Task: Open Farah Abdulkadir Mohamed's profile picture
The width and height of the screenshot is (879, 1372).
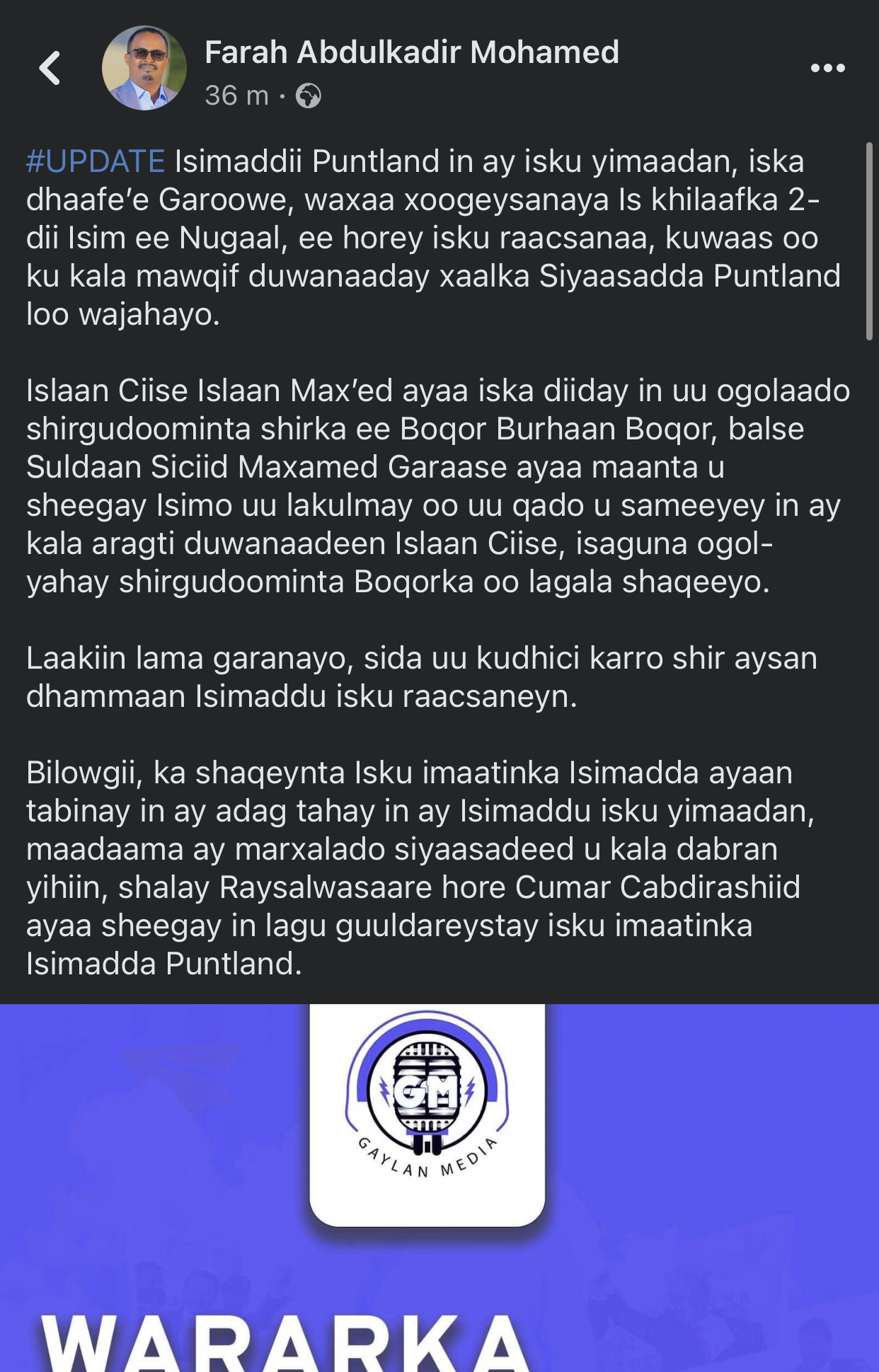Action: [x=144, y=69]
